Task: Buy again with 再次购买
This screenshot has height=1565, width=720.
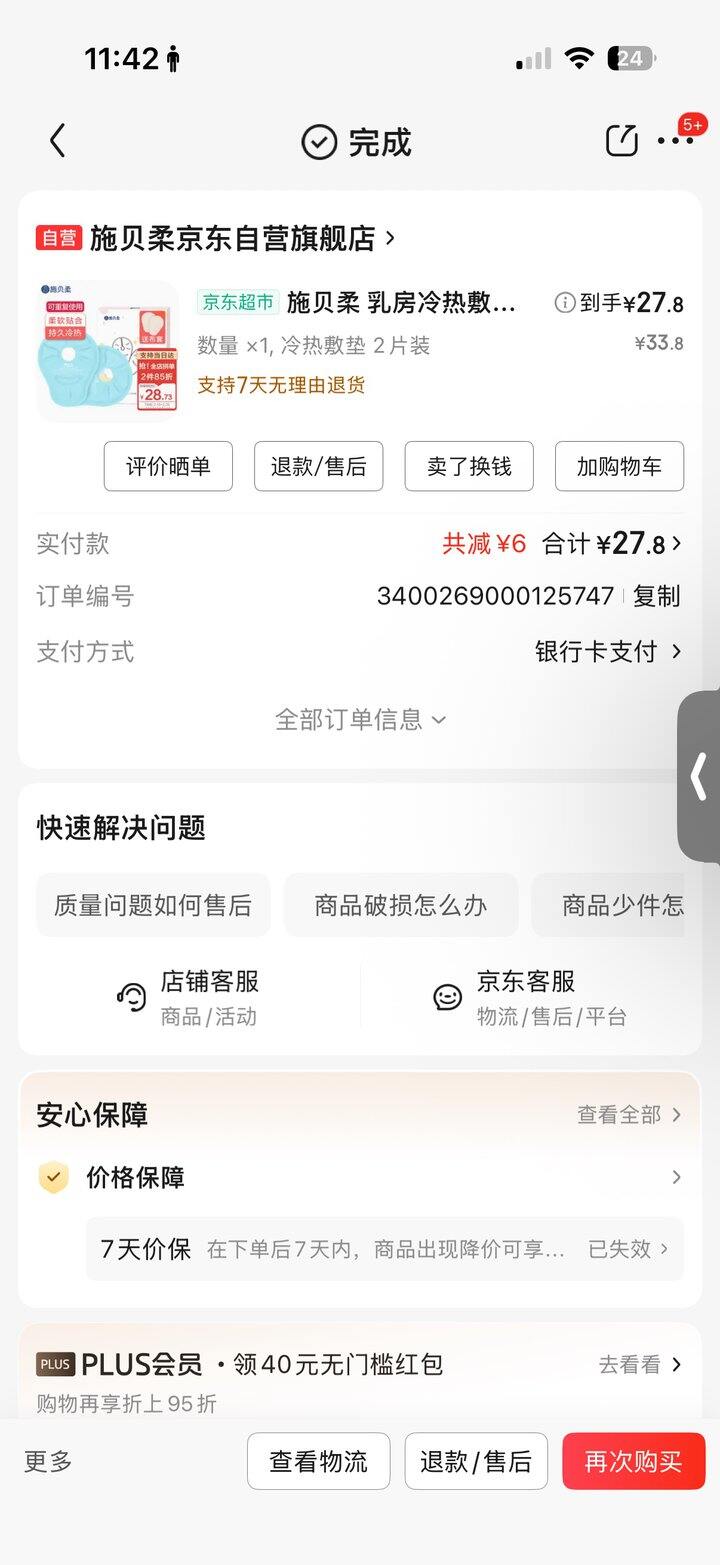Action: pos(633,1461)
